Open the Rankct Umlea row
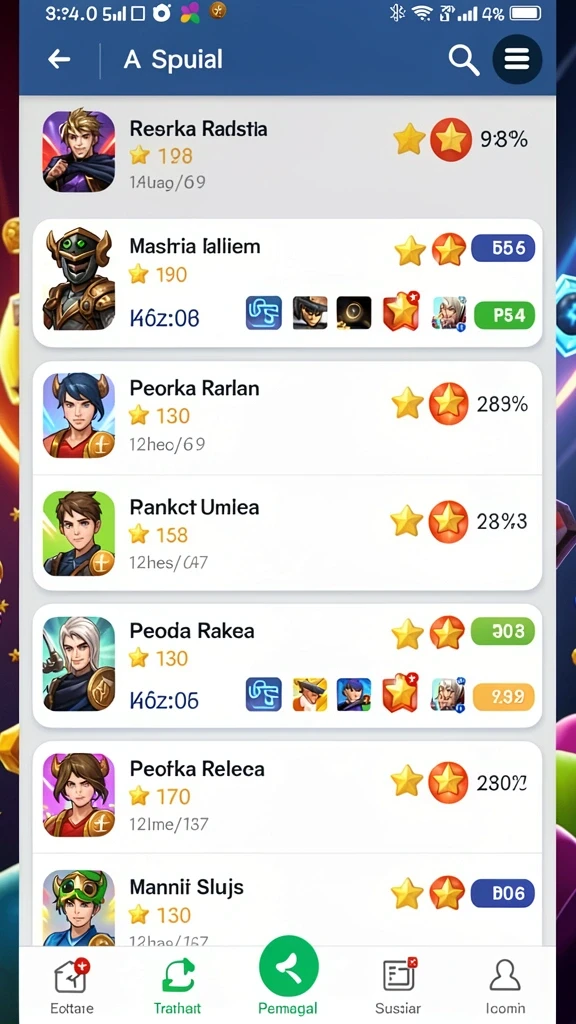The width and height of the screenshot is (576, 1024). tap(287, 533)
